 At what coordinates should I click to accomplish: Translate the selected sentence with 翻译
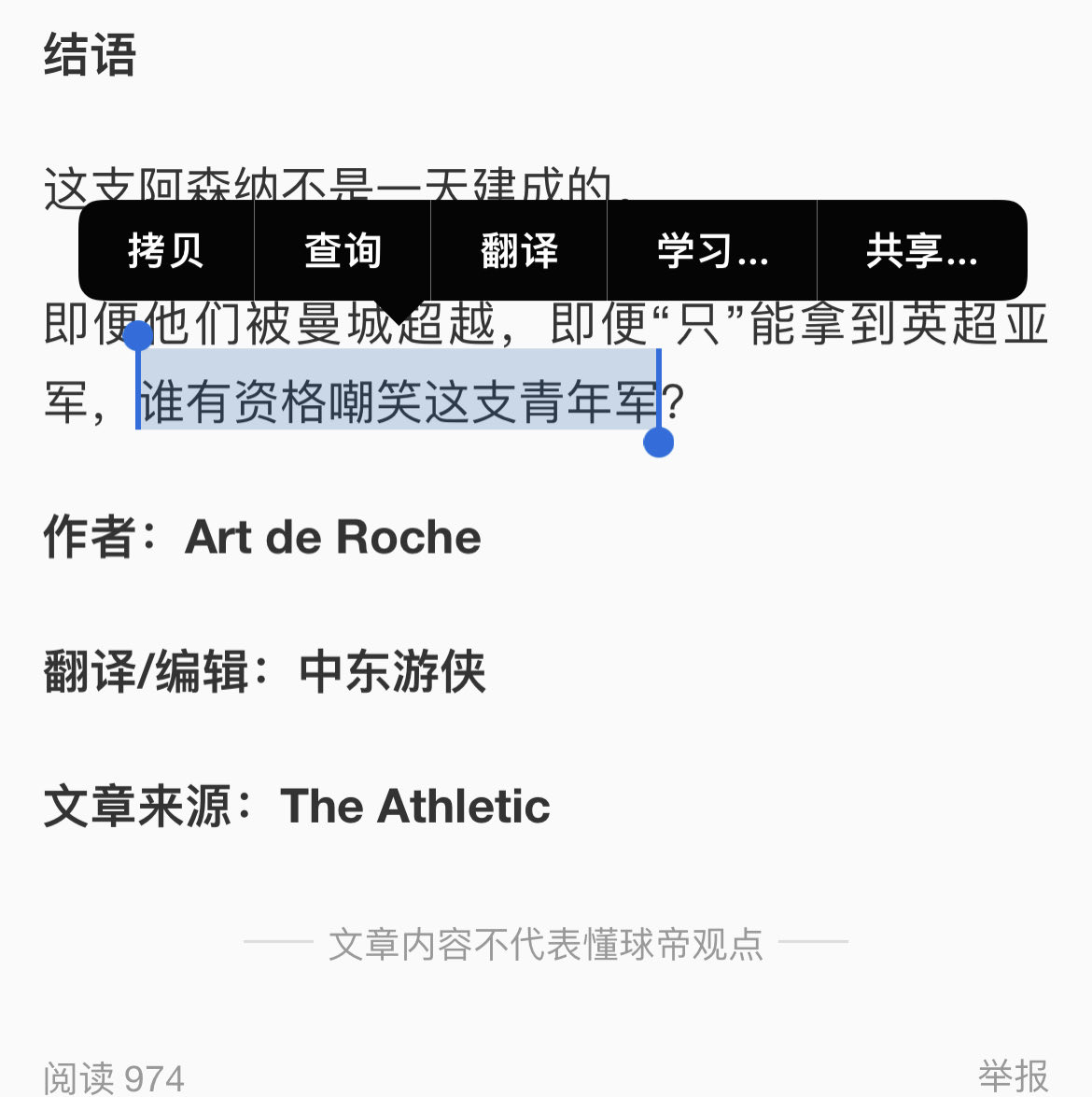pyautogui.click(x=519, y=250)
